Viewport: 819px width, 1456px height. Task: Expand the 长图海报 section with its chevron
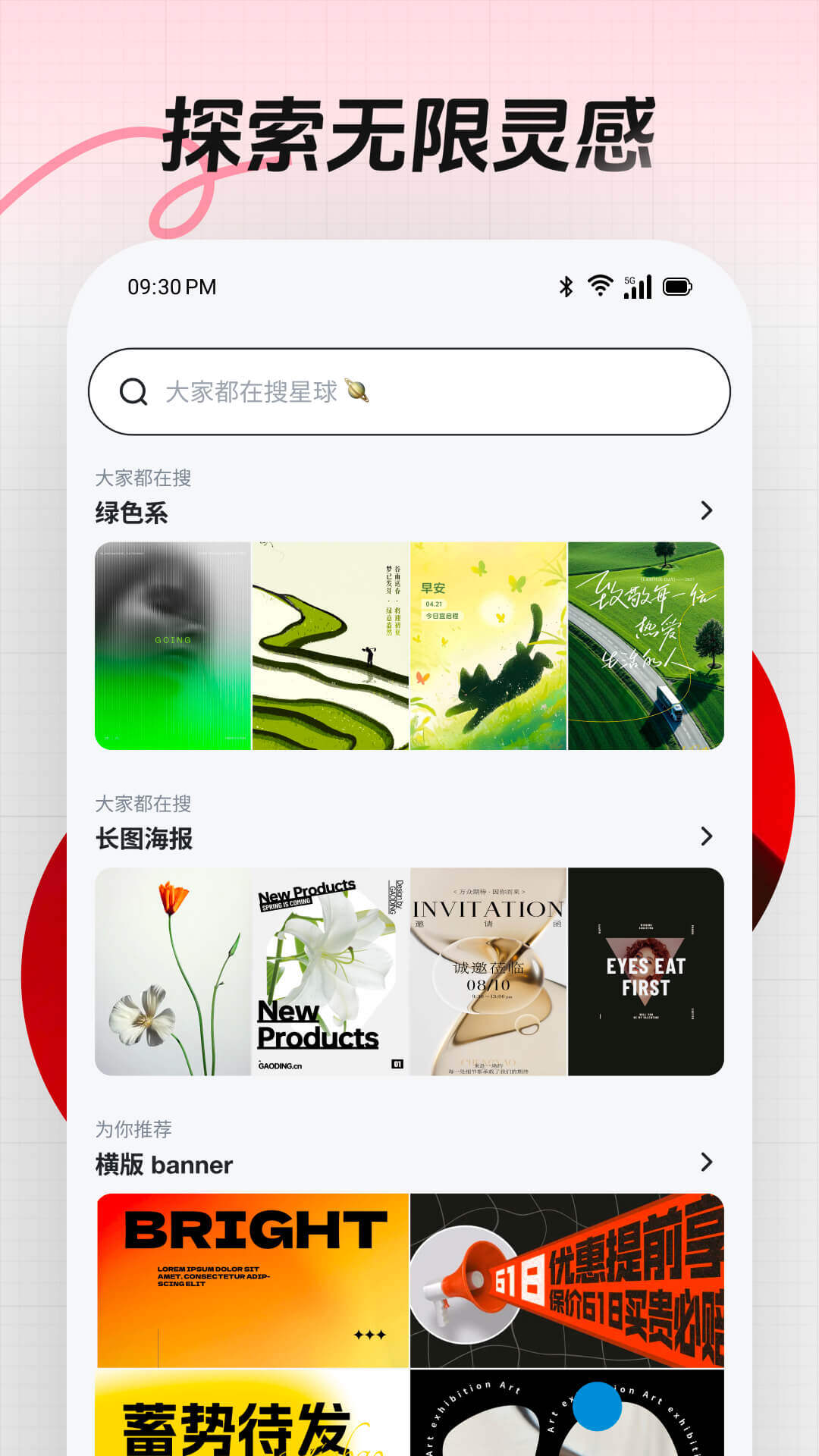coord(707,838)
